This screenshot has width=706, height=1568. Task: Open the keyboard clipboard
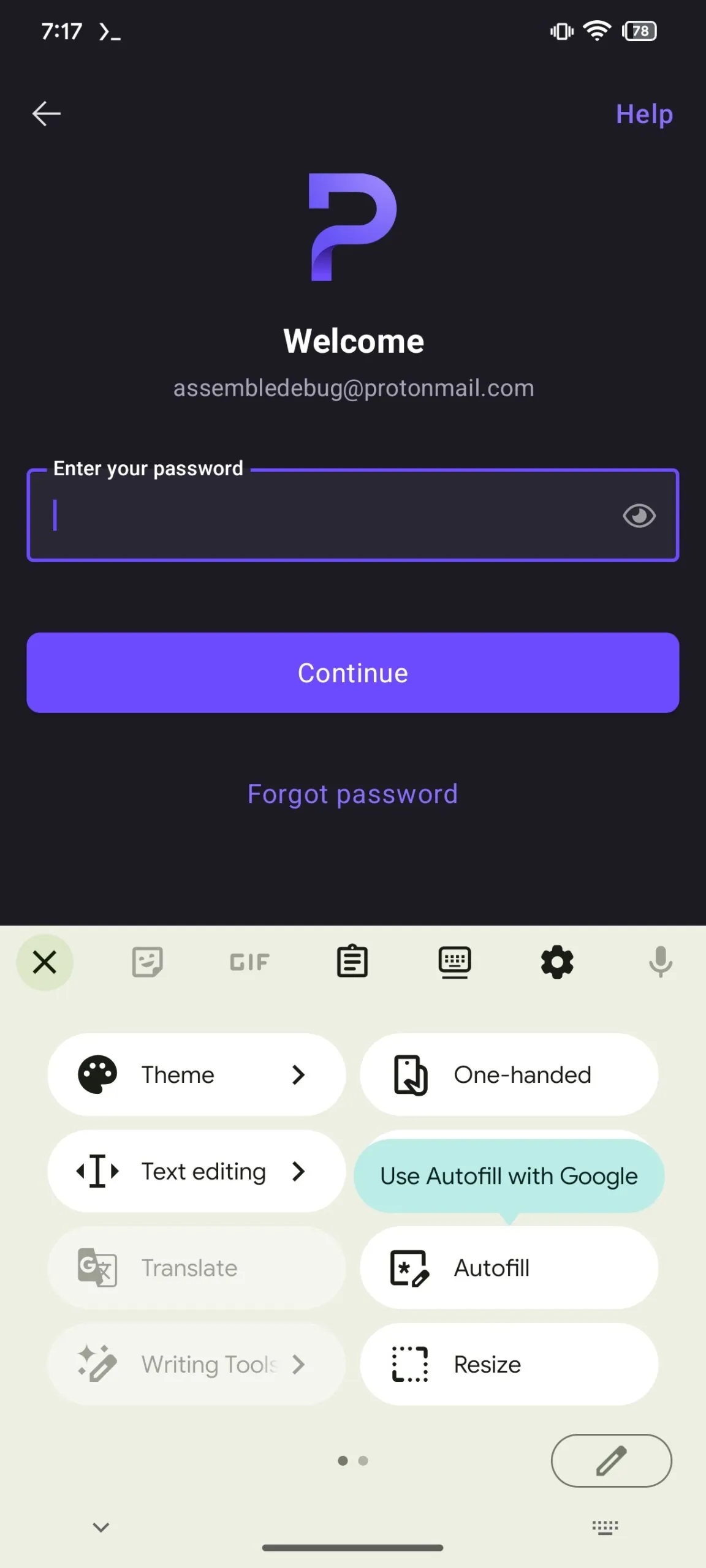[x=352, y=962]
